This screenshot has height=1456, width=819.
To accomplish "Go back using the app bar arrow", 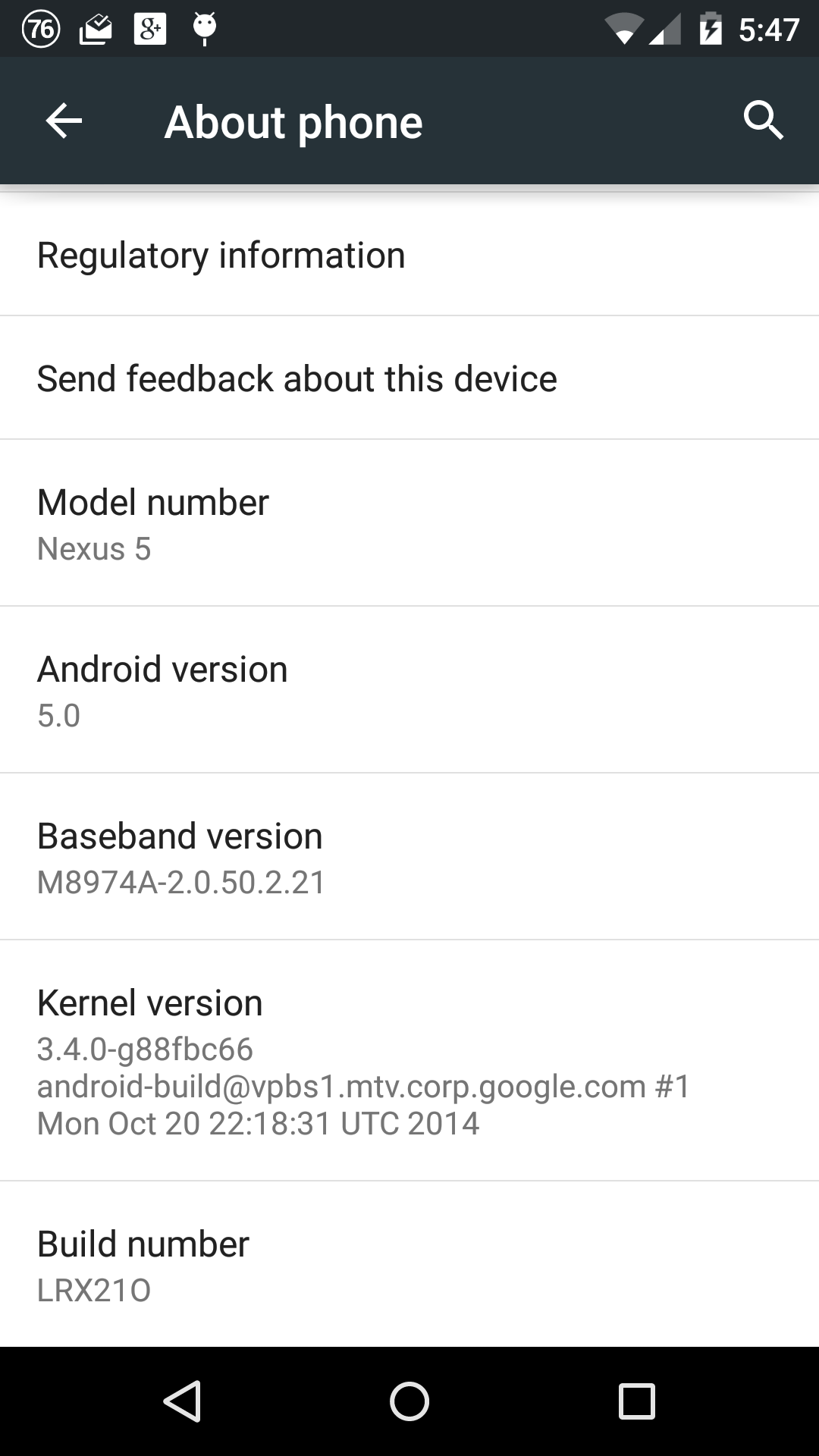I will click(x=64, y=121).
